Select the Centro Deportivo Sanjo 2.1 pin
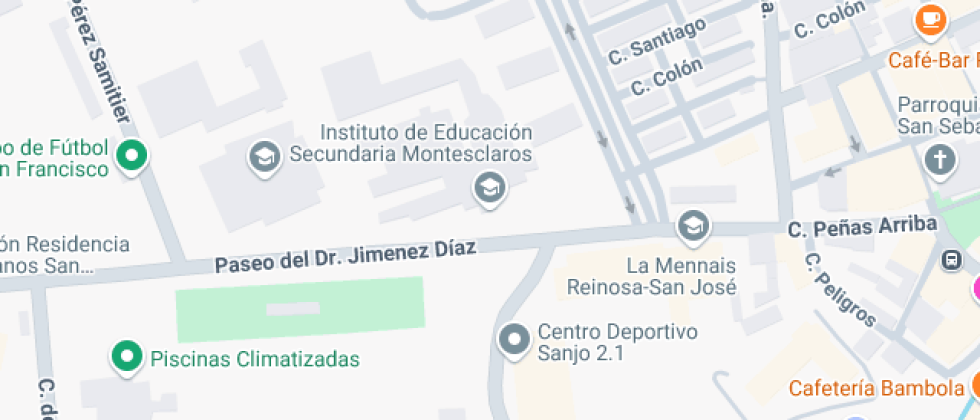This screenshot has height=420, width=980. (515, 341)
